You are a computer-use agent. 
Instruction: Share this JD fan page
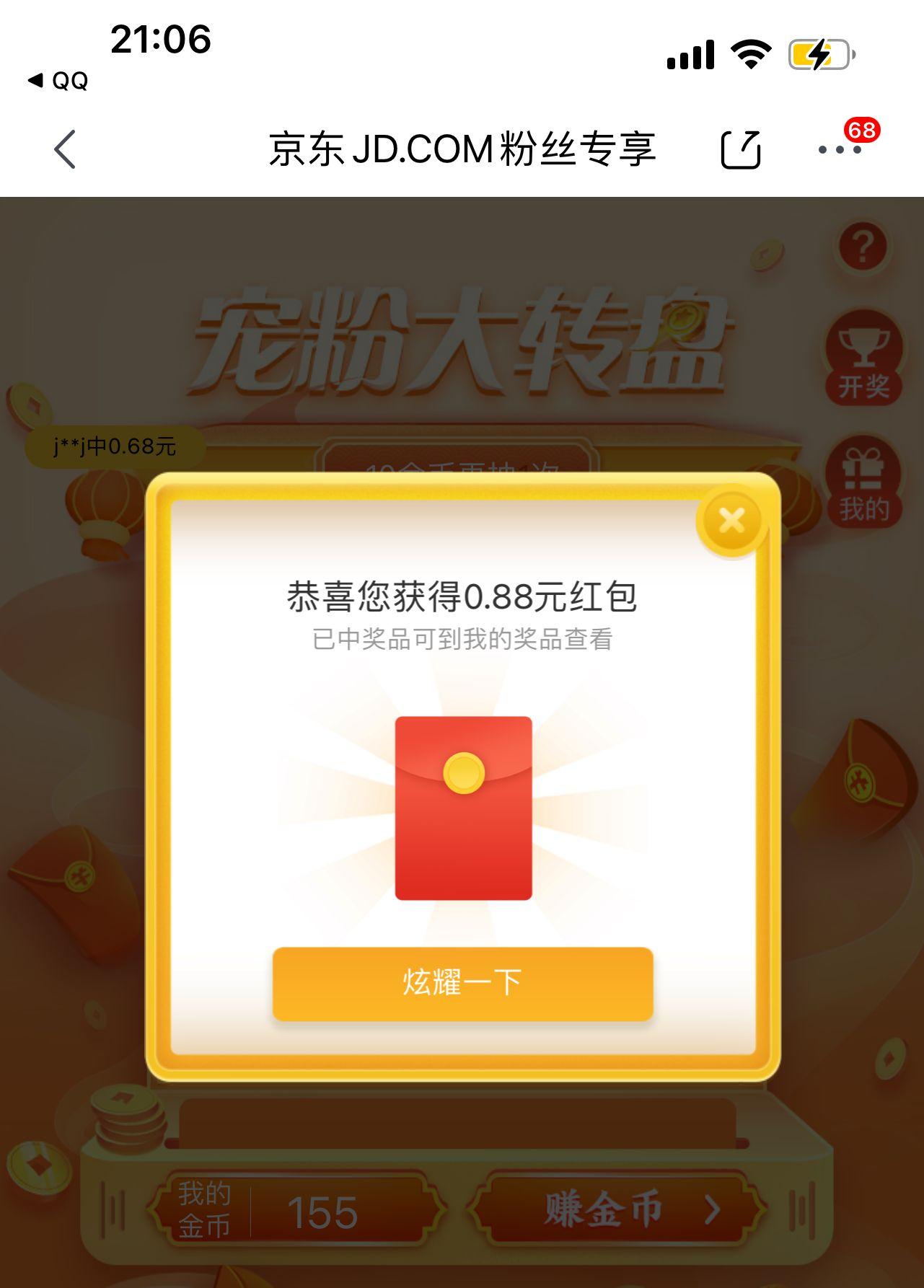point(741,149)
